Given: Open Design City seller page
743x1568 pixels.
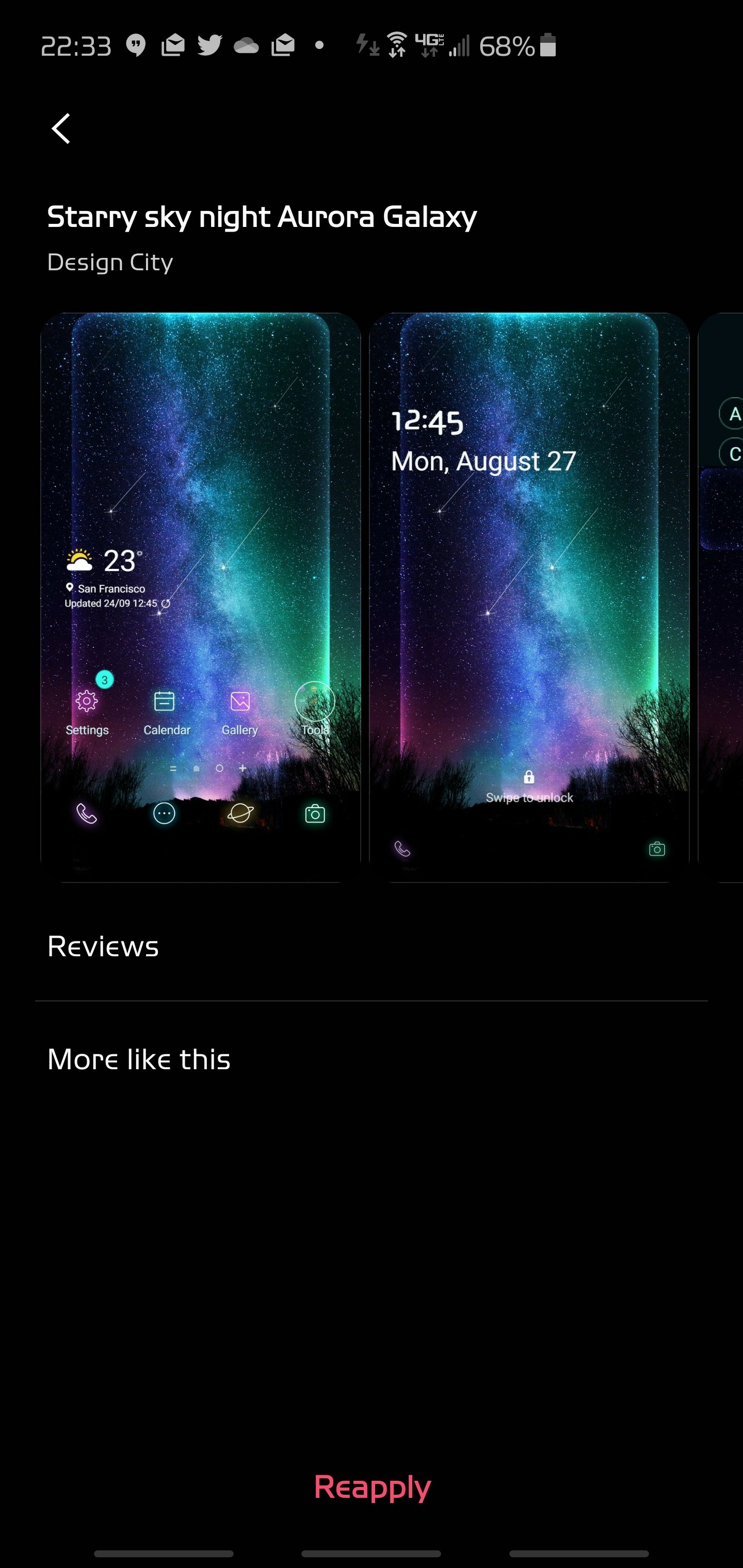Looking at the screenshot, I should pos(110,263).
